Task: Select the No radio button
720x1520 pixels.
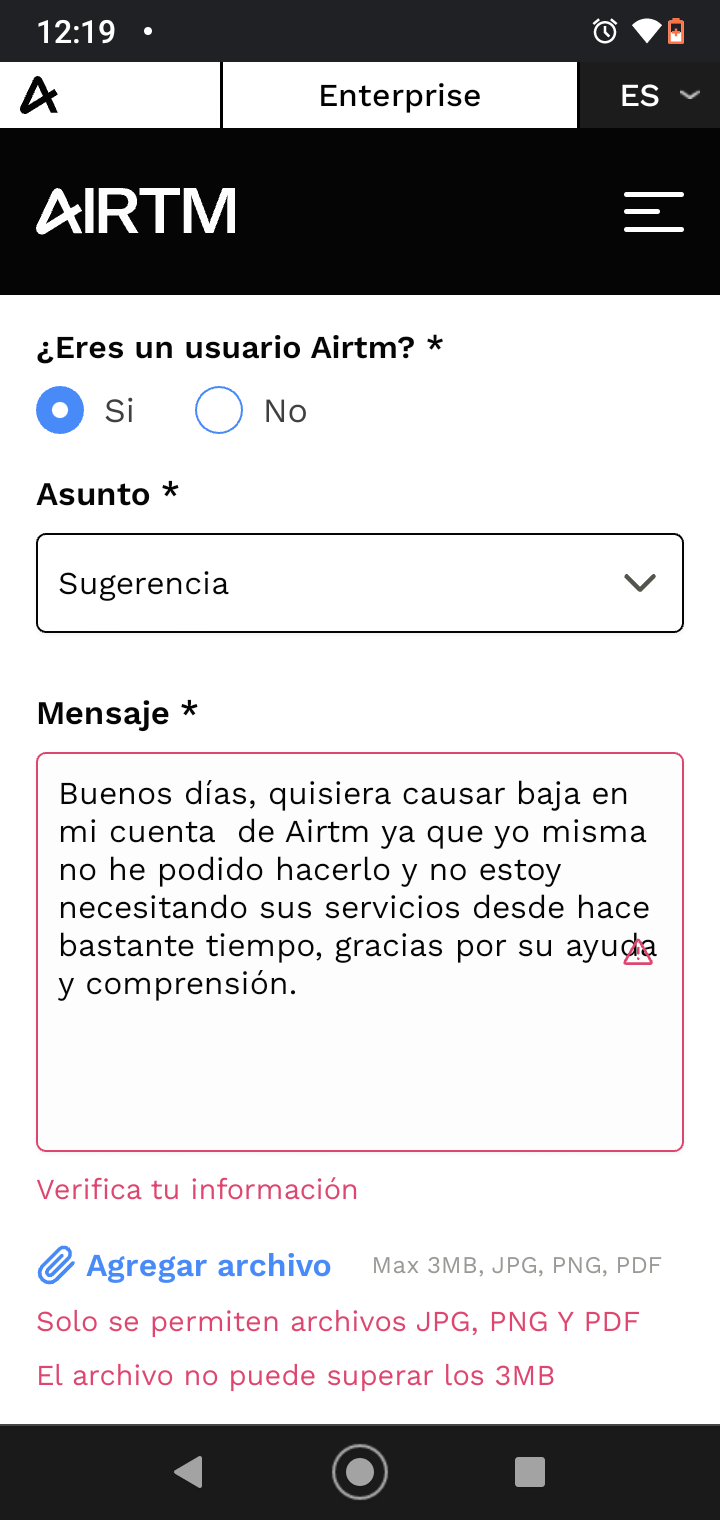Action: point(219,410)
